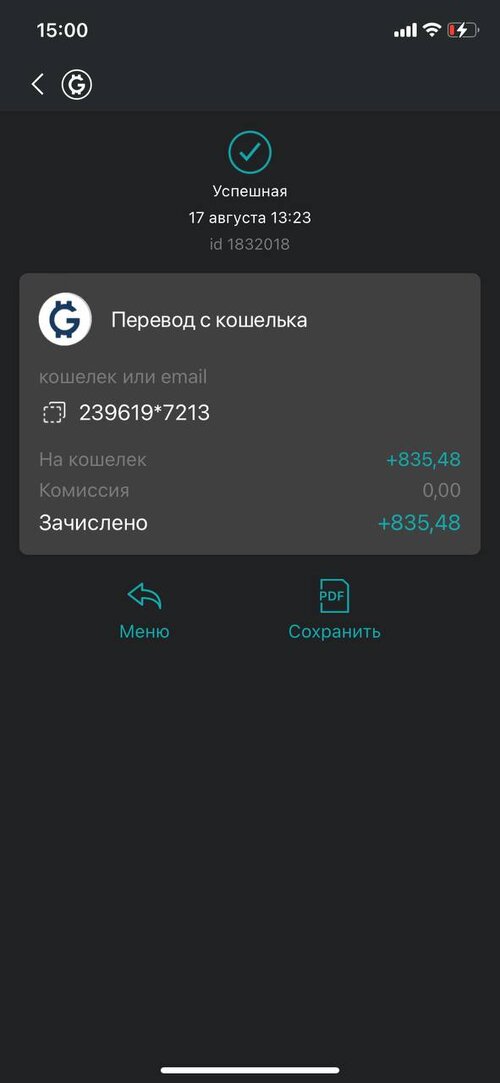
Task: Go back using the top arrow
Action: [x=38, y=84]
